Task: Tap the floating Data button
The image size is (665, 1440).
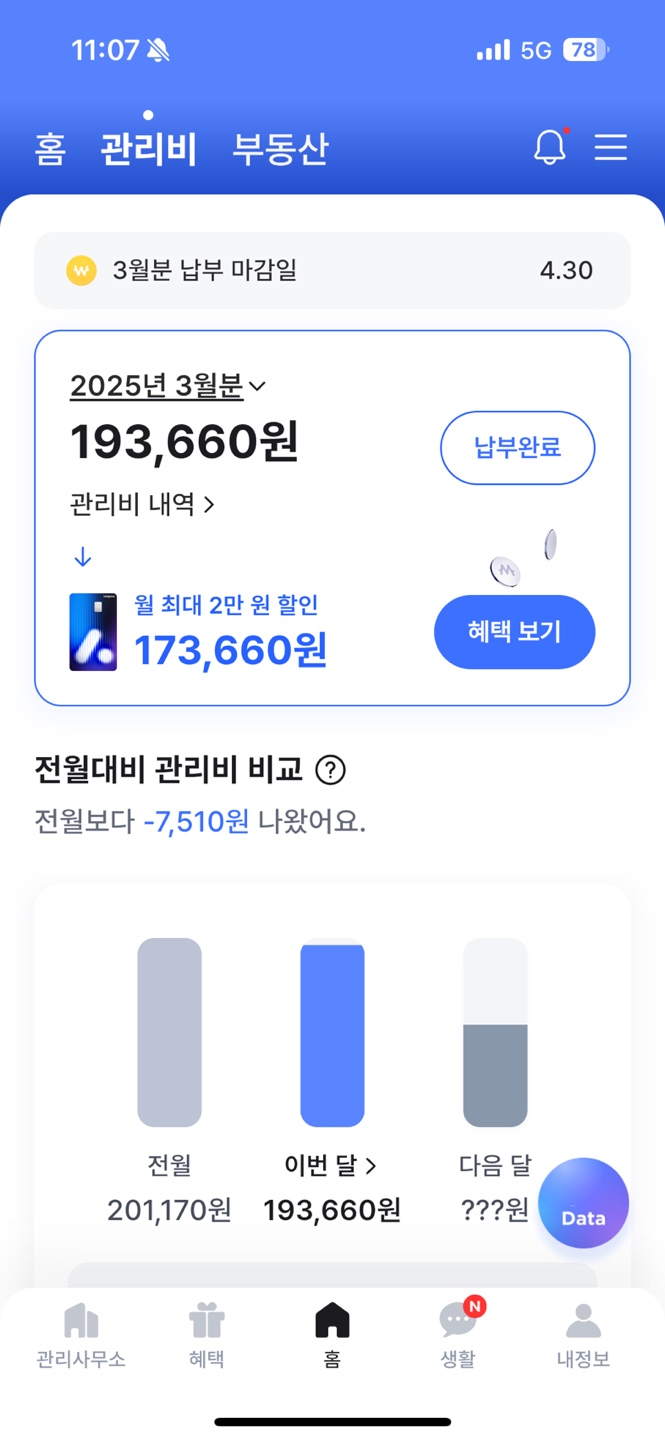Action: (583, 1203)
